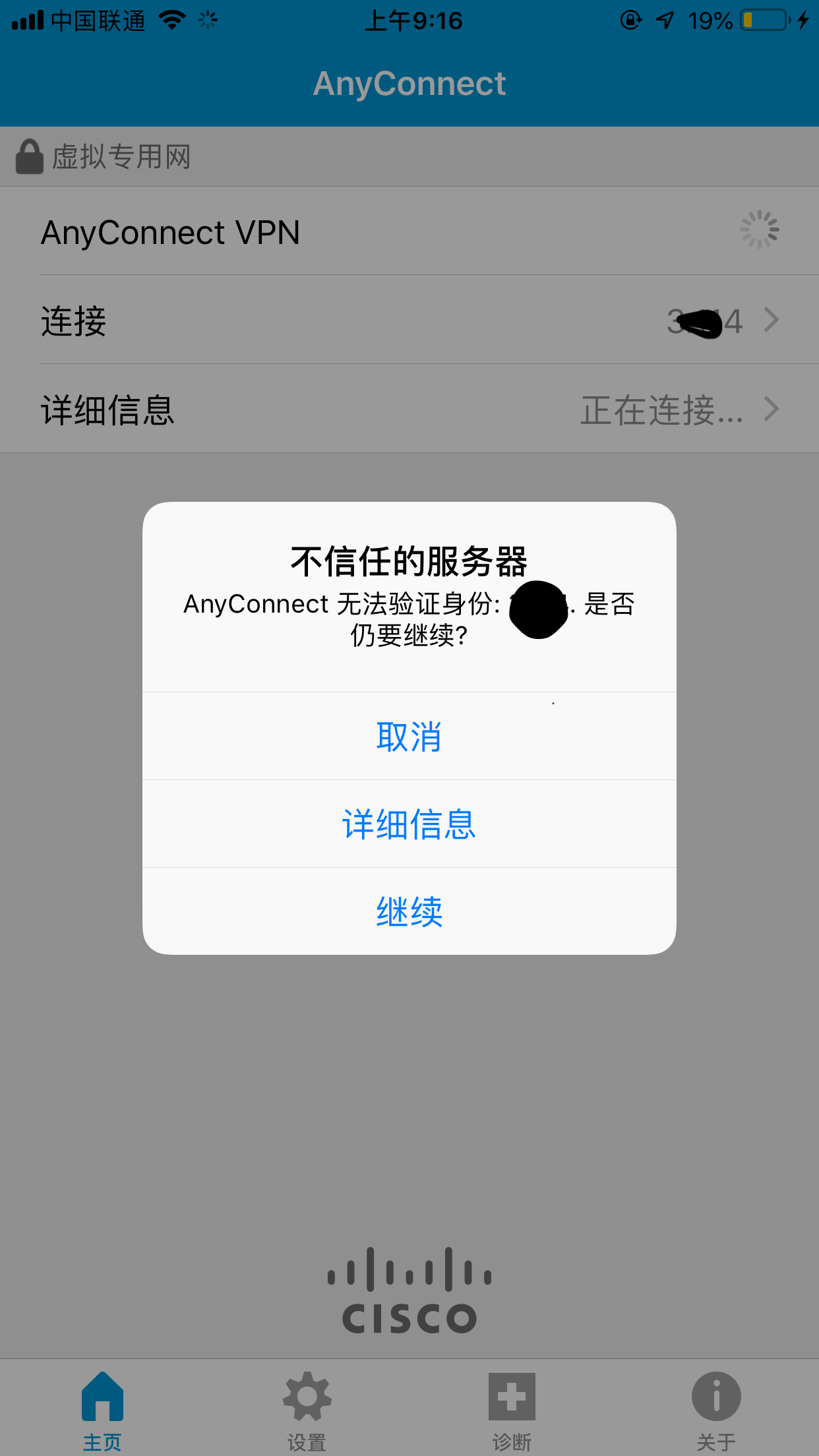Open the 关于 info icon

click(x=716, y=1396)
